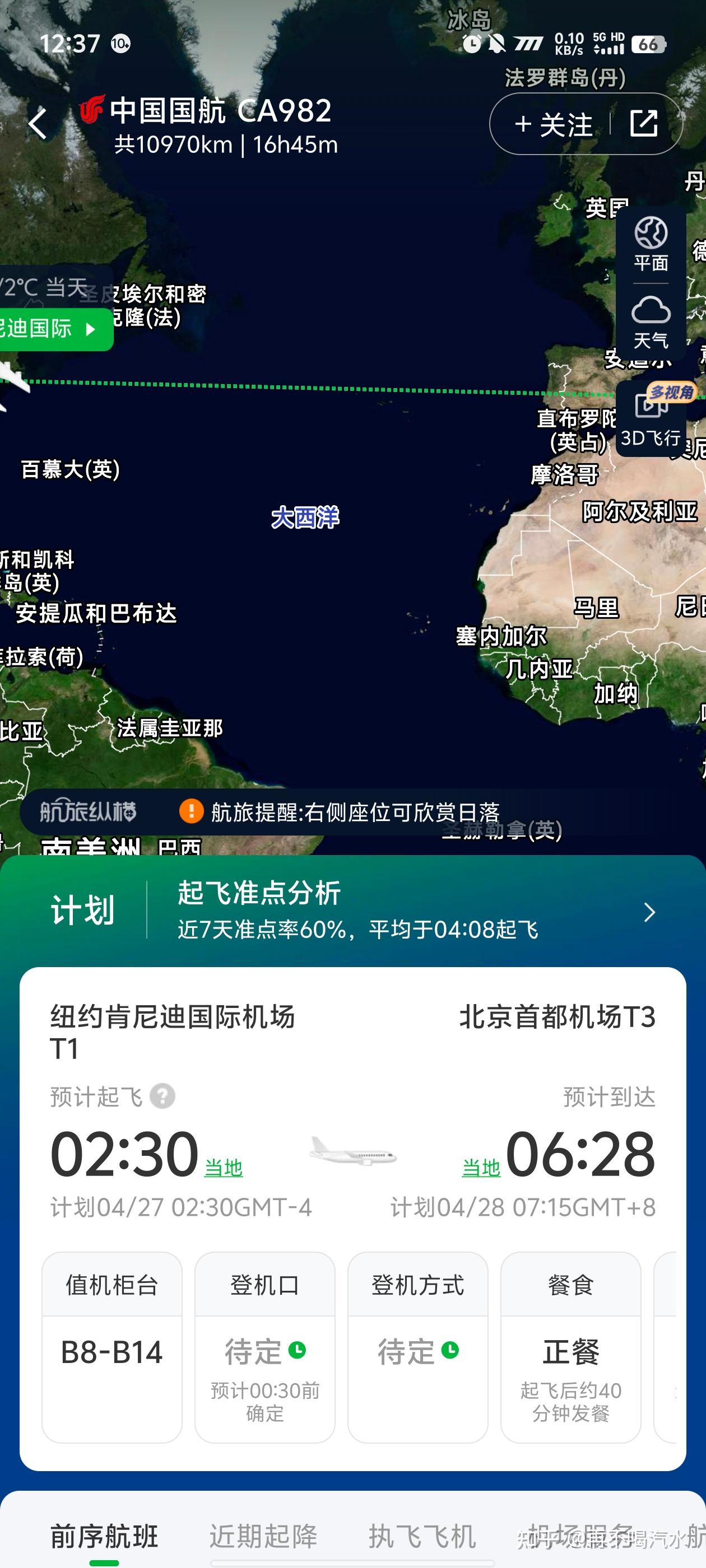Open 起飞准点分析 with the right chevron
This screenshot has width=706, height=1568.
(x=649, y=912)
